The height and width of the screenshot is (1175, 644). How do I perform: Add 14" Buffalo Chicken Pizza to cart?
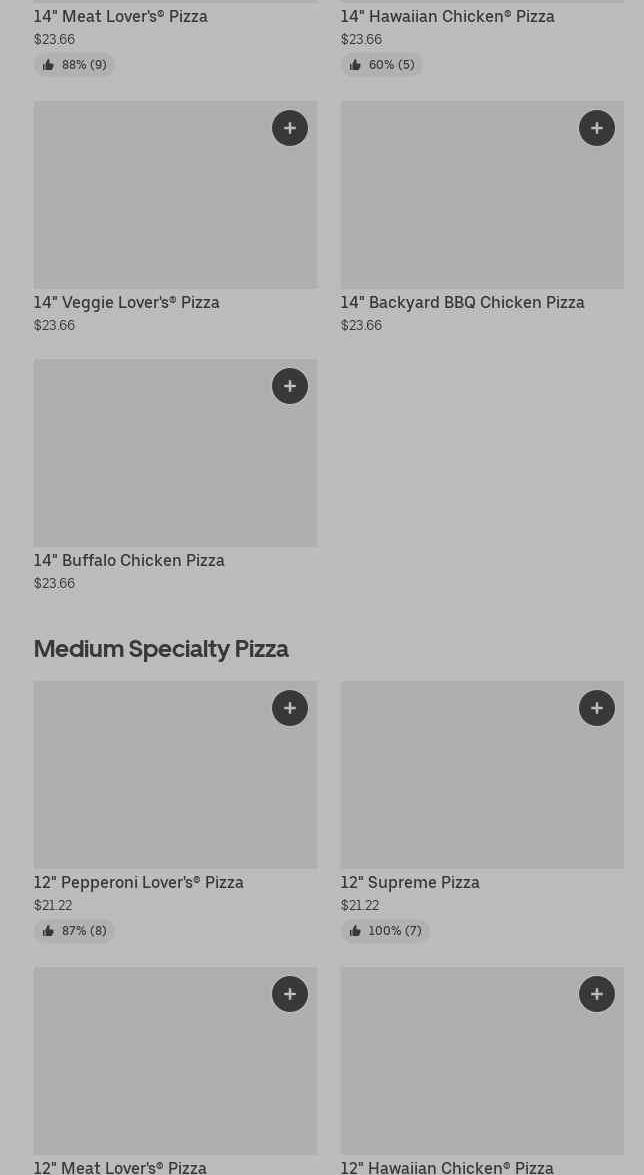tap(290, 386)
